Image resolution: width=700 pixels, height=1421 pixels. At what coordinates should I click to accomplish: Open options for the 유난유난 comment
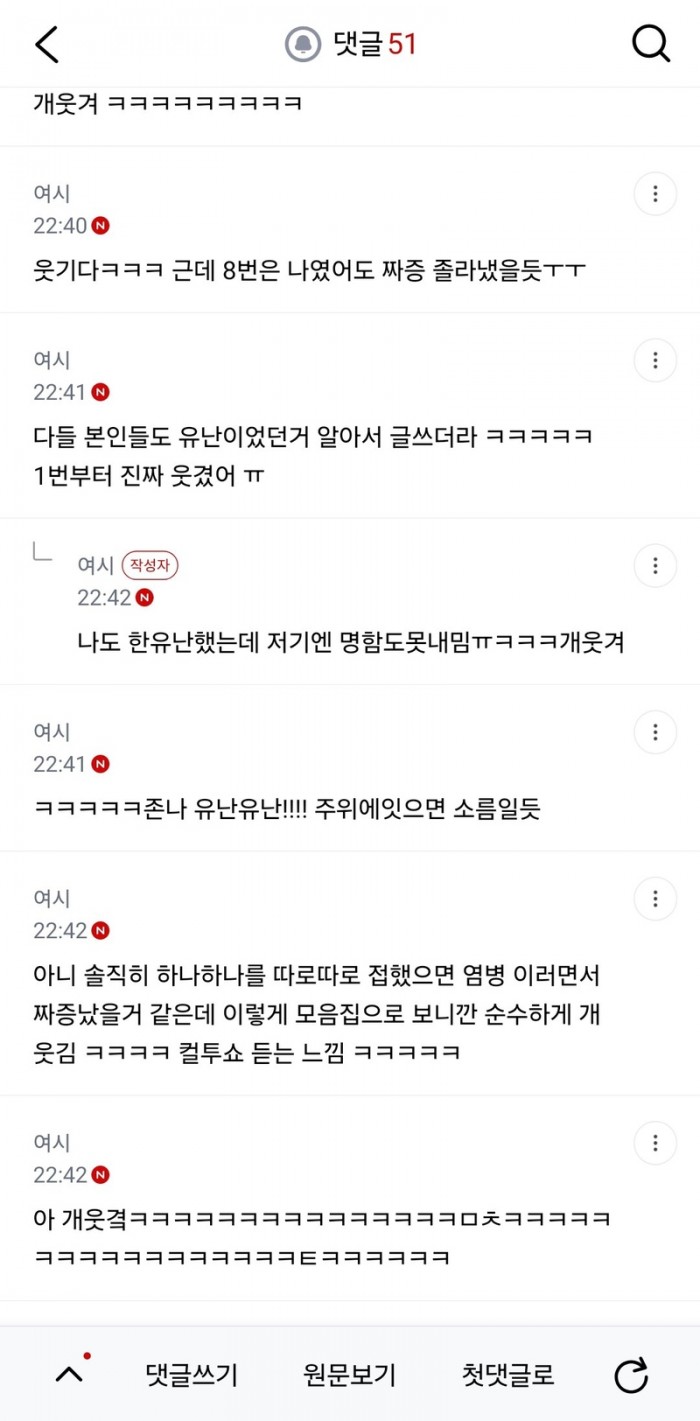pyautogui.click(x=655, y=732)
